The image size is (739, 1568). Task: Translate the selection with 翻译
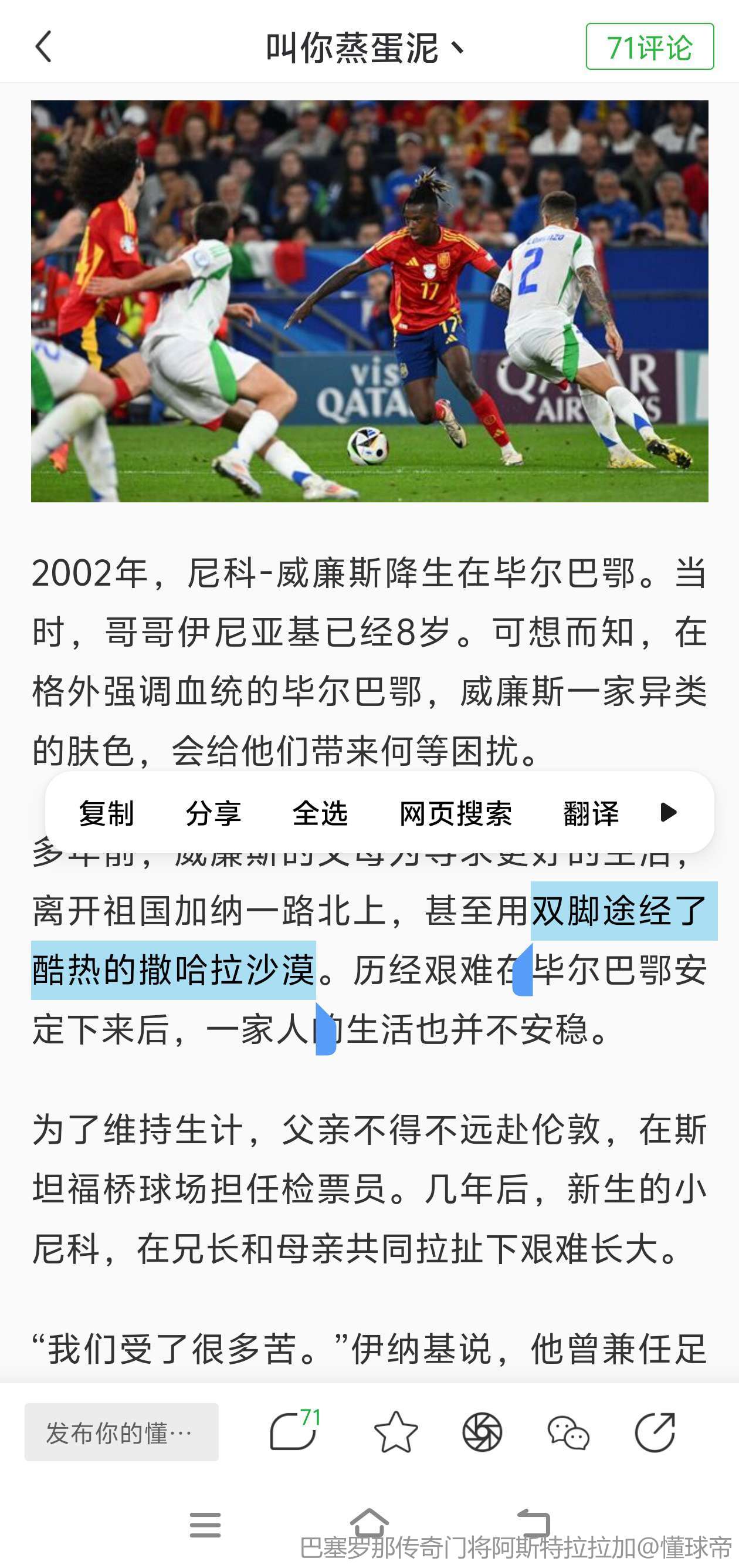coord(591,813)
